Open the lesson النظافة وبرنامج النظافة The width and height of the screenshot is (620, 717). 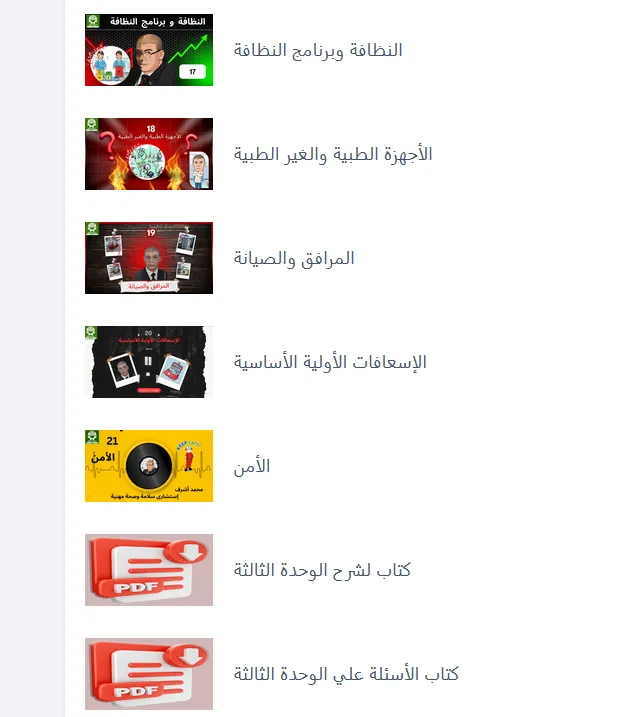click(318, 50)
